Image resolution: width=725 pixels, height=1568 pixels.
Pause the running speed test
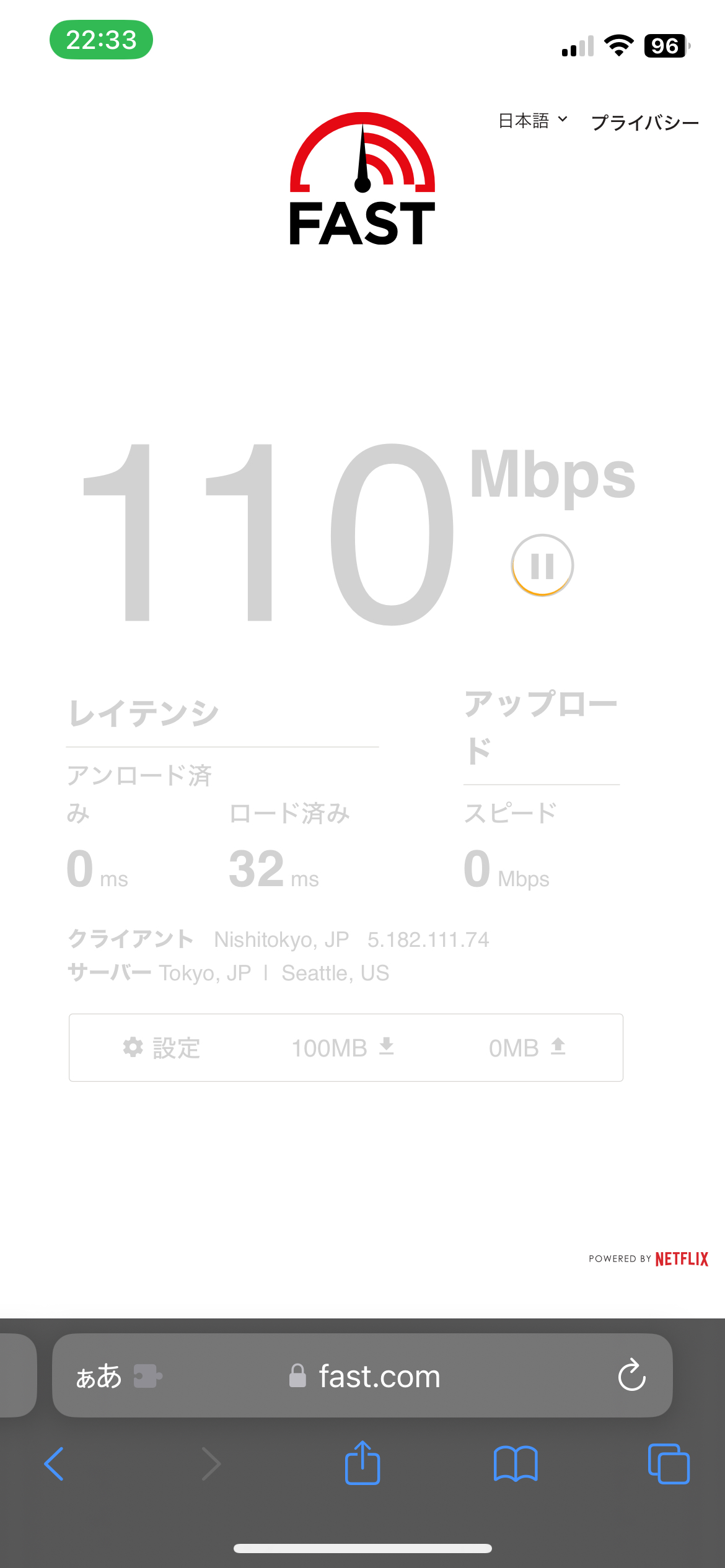click(542, 565)
